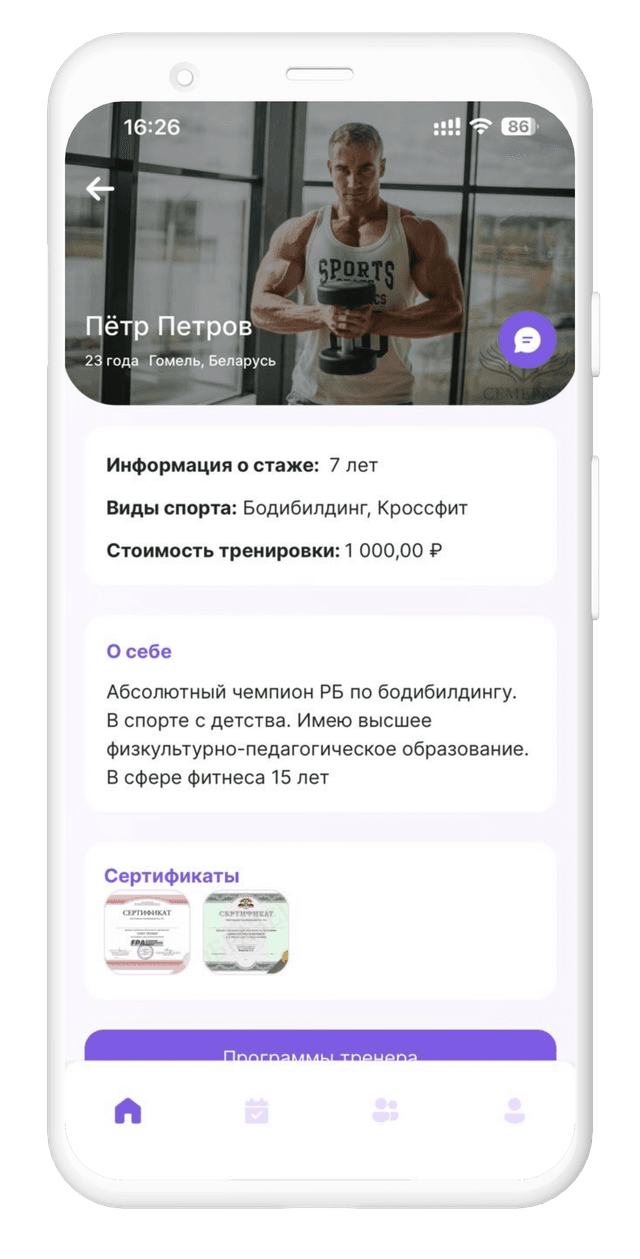This screenshot has width=640, height=1259.
Task: Open chat with trainer Пётр Петров
Action: [x=527, y=341]
